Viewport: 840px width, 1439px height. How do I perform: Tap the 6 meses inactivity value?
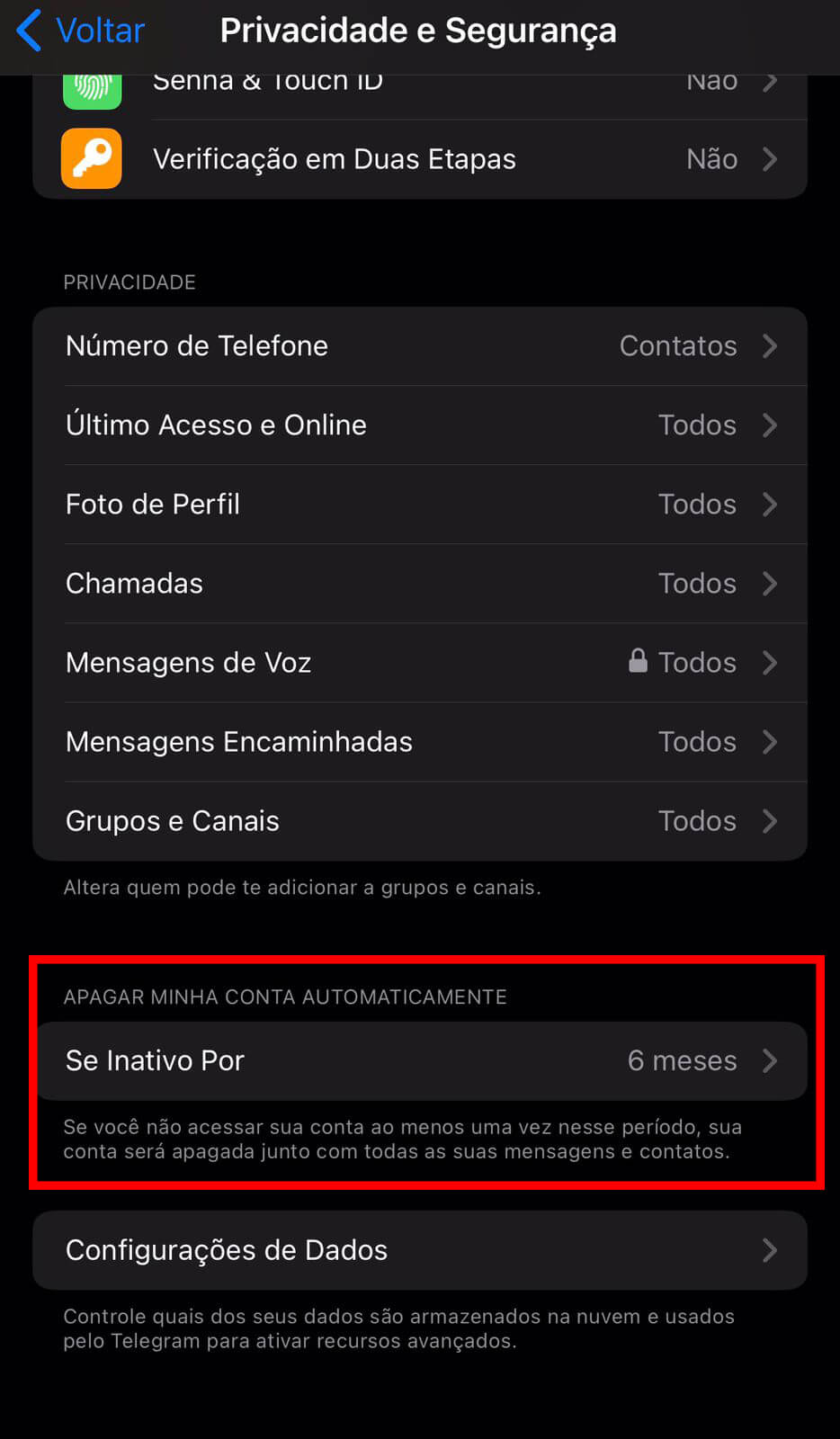pyautogui.click(x=684, y=1060)
